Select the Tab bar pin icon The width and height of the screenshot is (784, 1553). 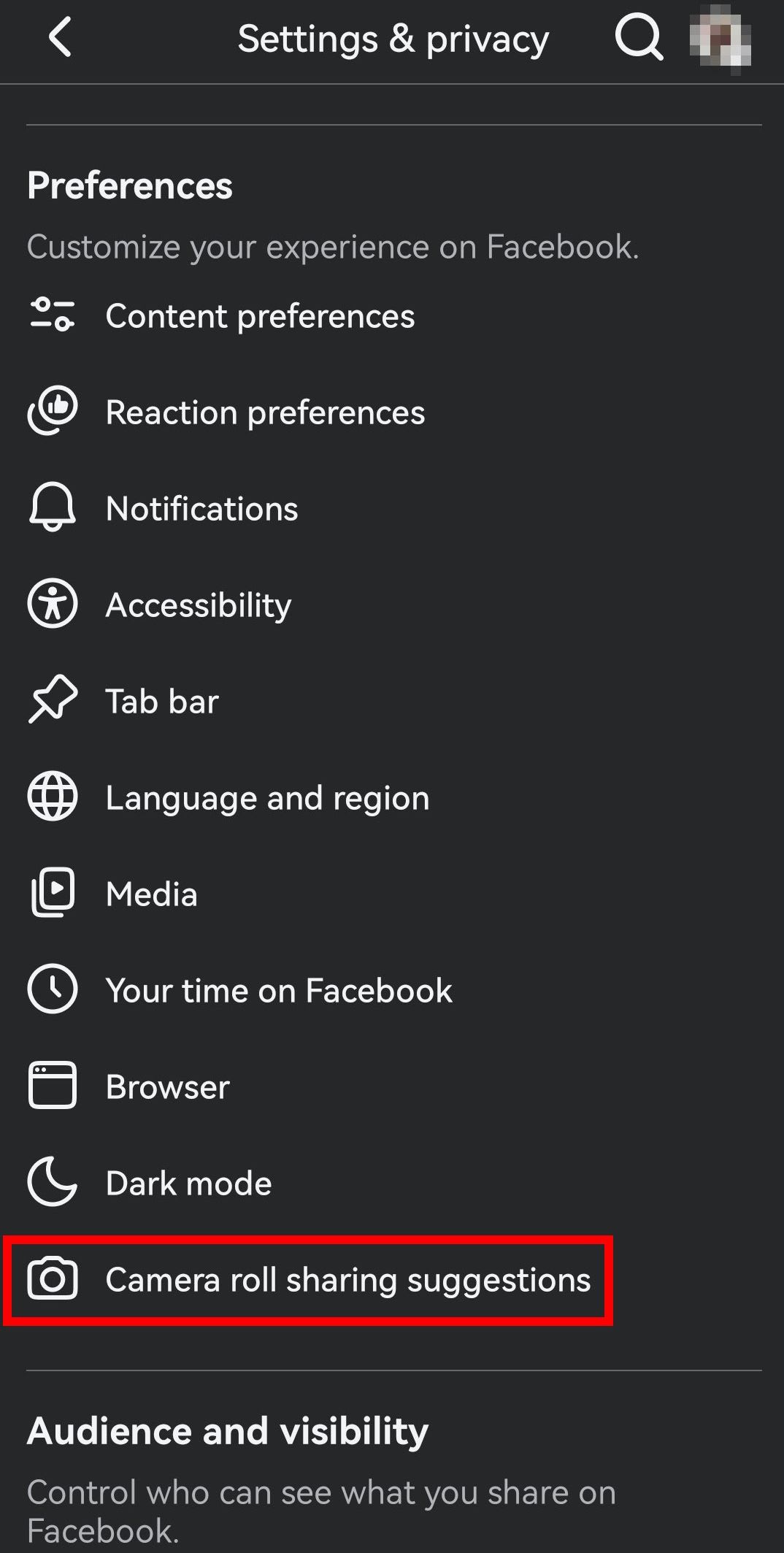click(x=52, y=700)
